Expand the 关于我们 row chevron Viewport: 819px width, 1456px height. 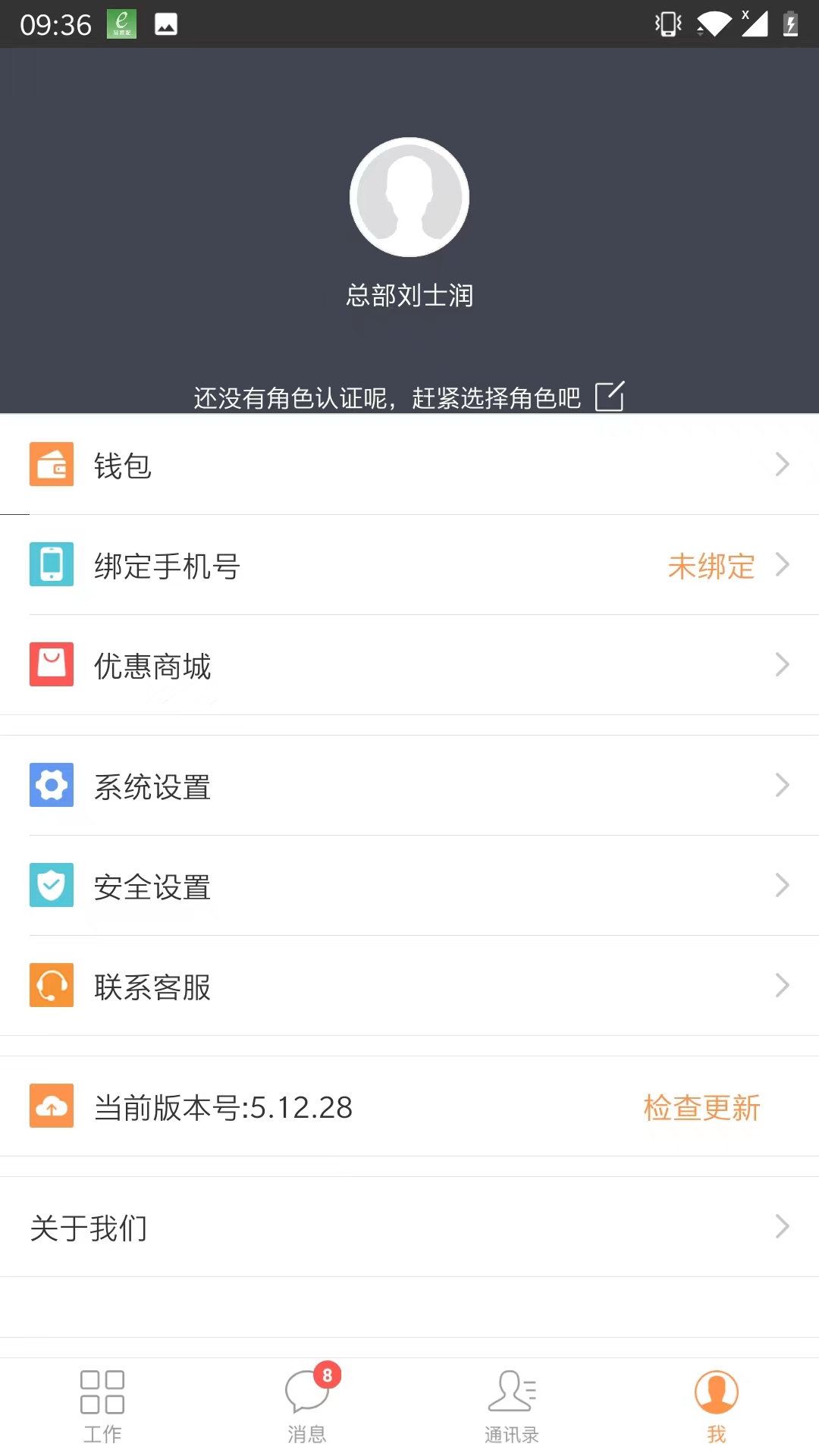[783, 1226]
